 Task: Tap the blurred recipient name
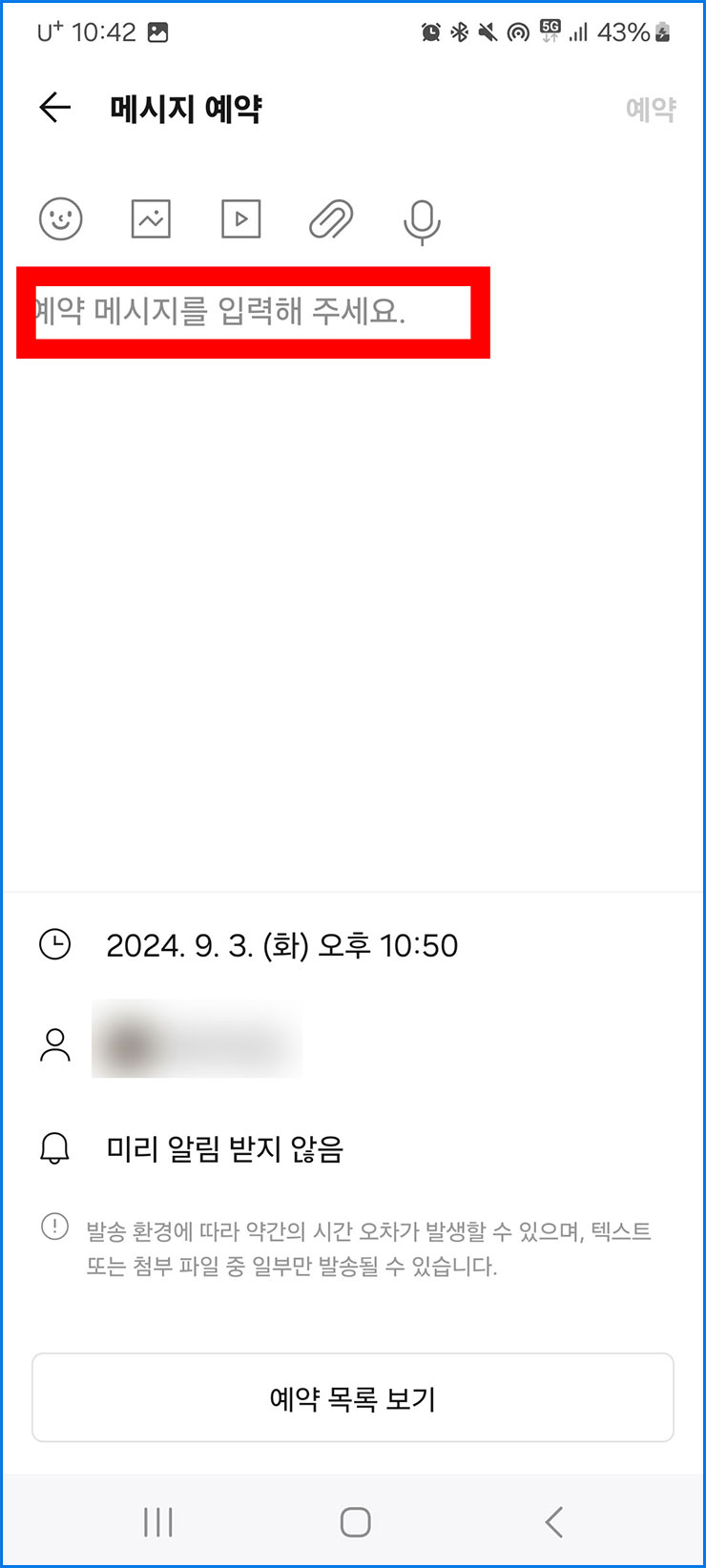(x=197, y=1039)
